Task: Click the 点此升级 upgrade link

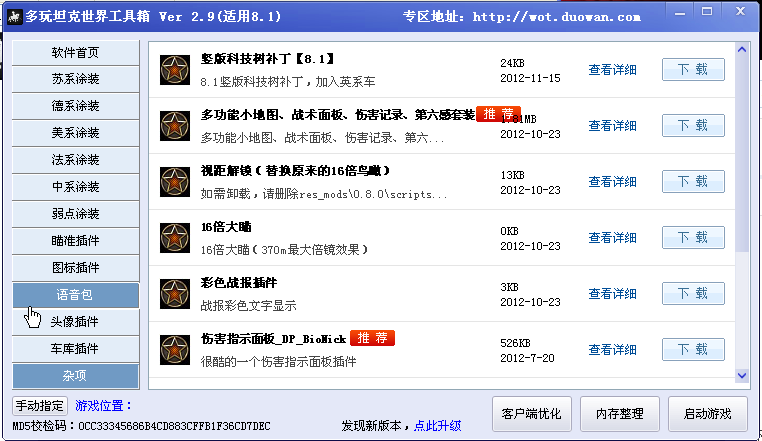Action: click(x=437, y=426)
